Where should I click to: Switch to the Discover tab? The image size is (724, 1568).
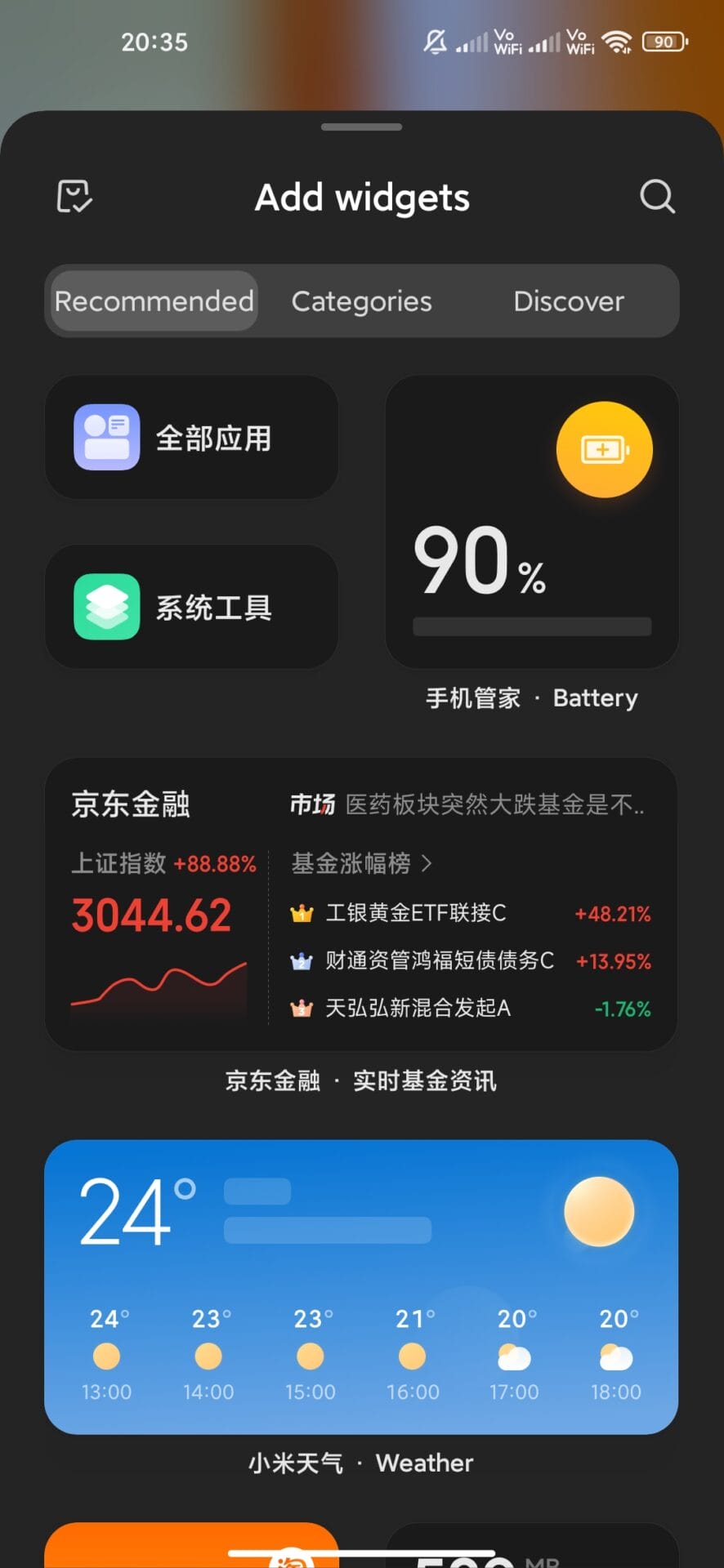(568, 301)
